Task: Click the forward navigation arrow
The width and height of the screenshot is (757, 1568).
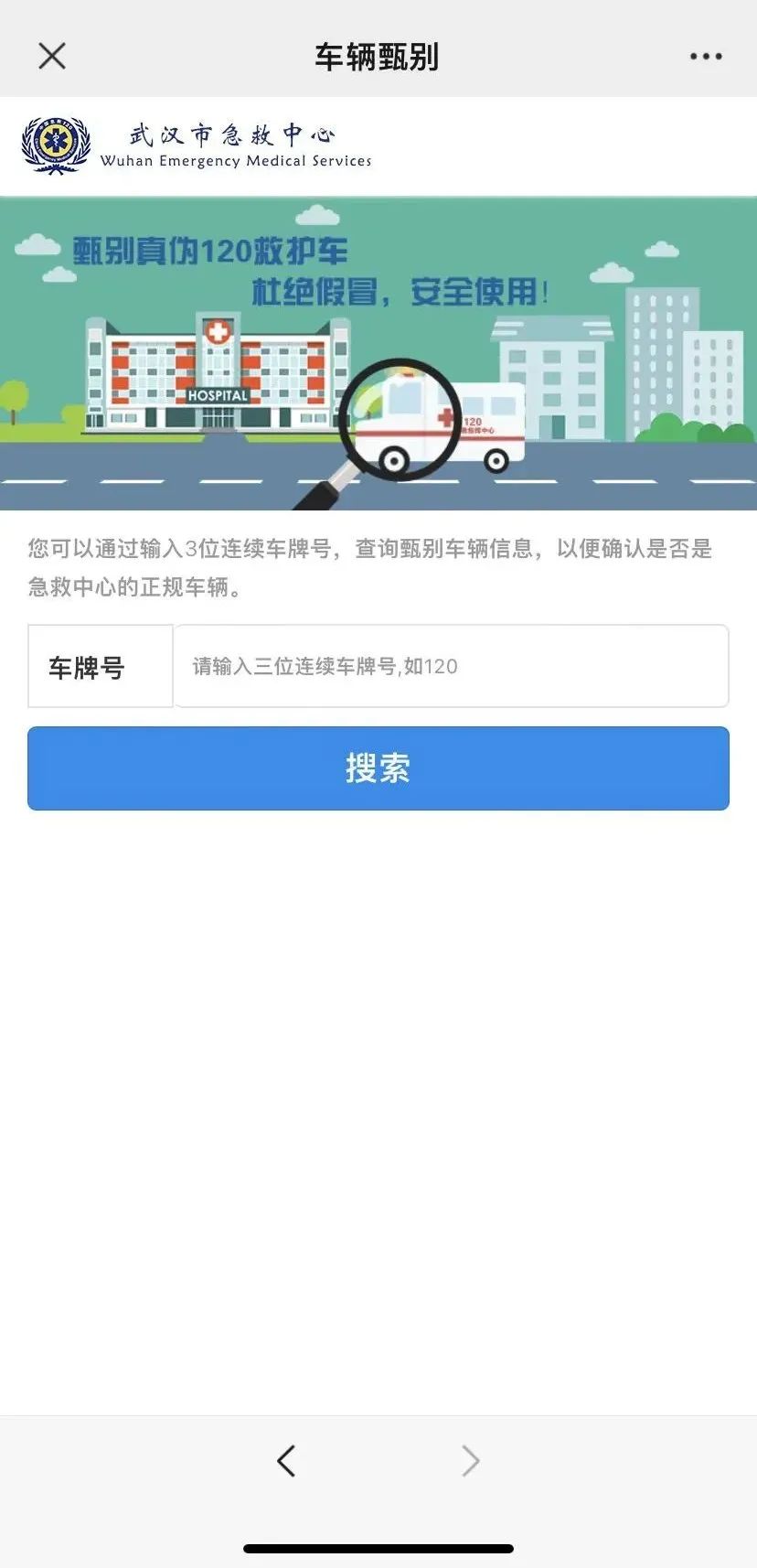Action: [x=469, y=1461]
